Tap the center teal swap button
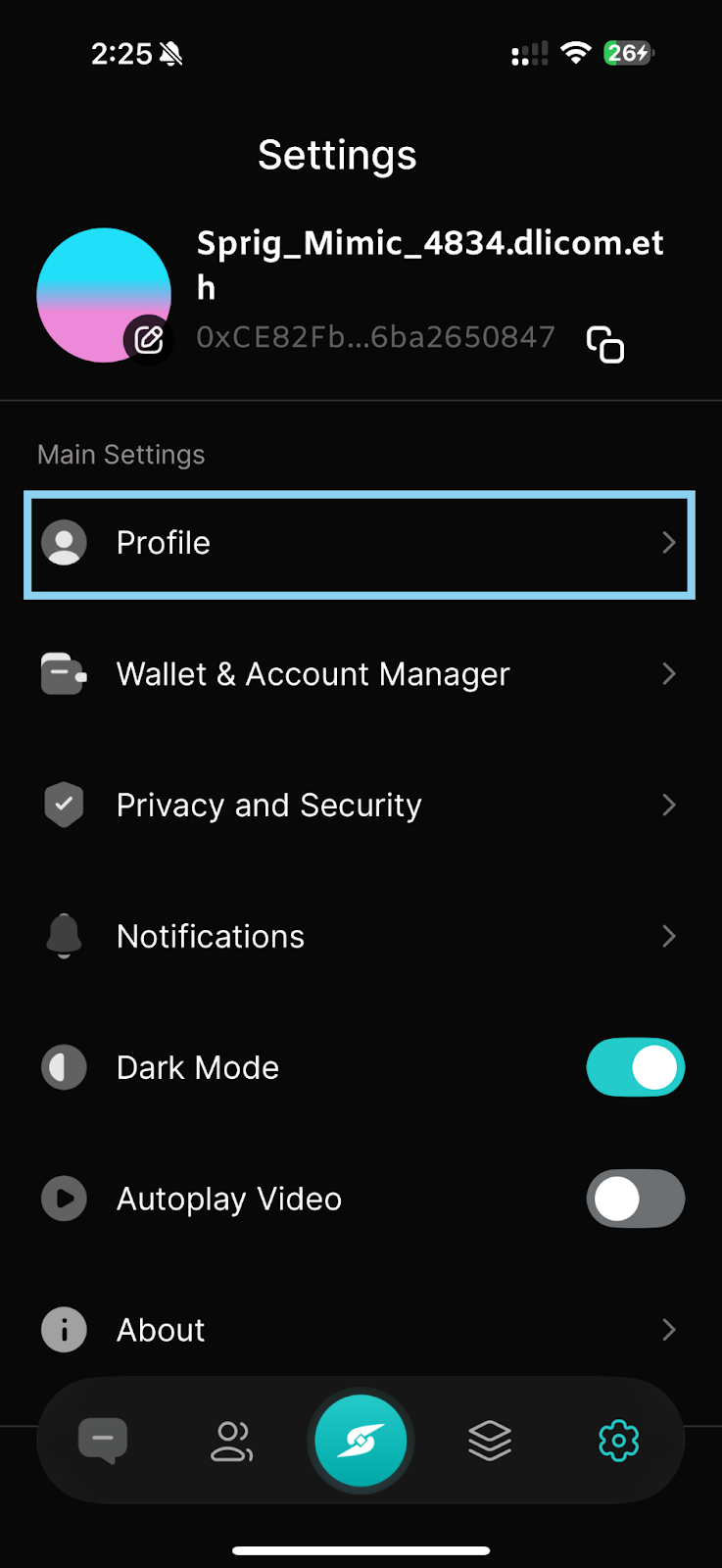Screen dimensions: 722x1568 tap(361, 1441)
